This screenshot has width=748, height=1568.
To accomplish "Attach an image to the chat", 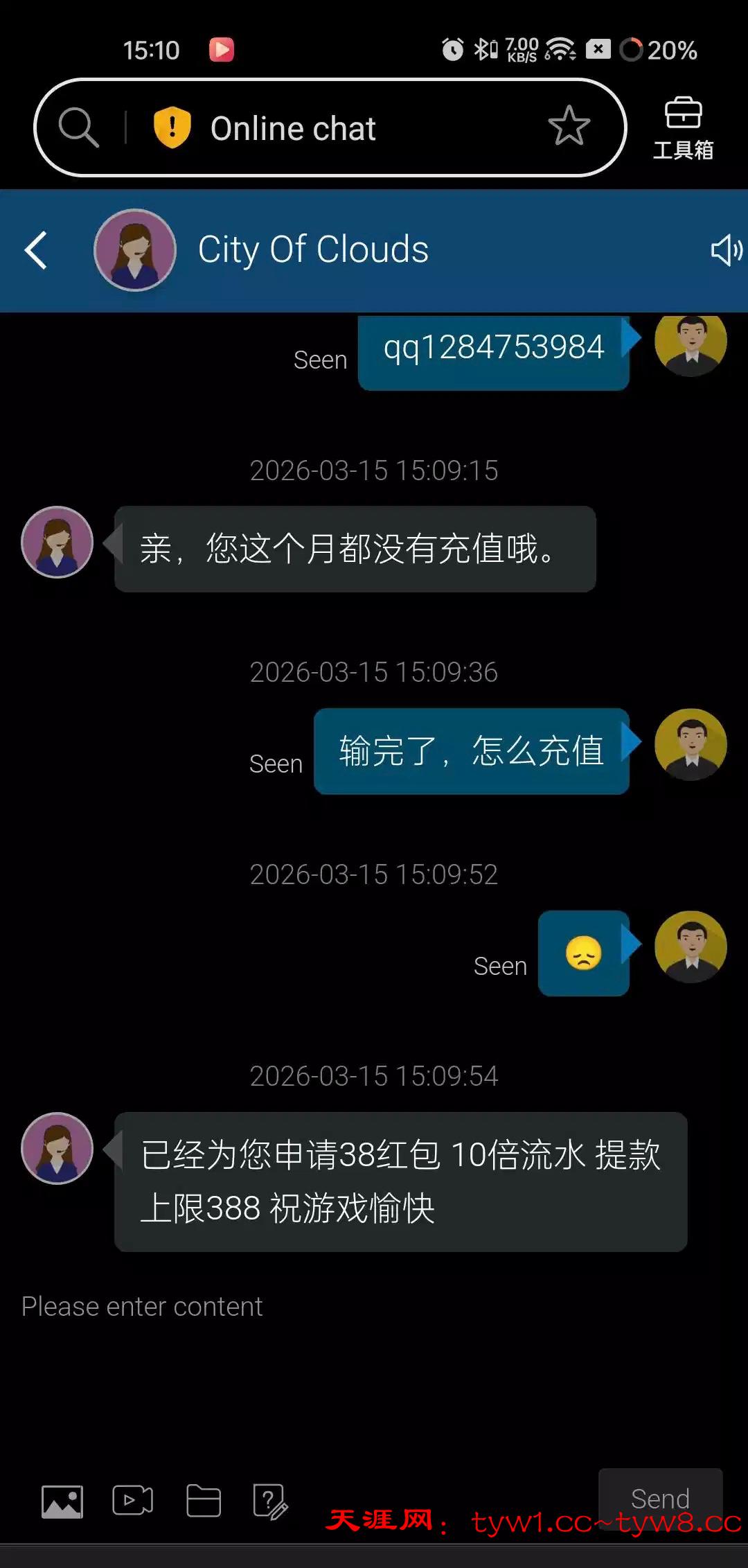I will point(62,1501).
